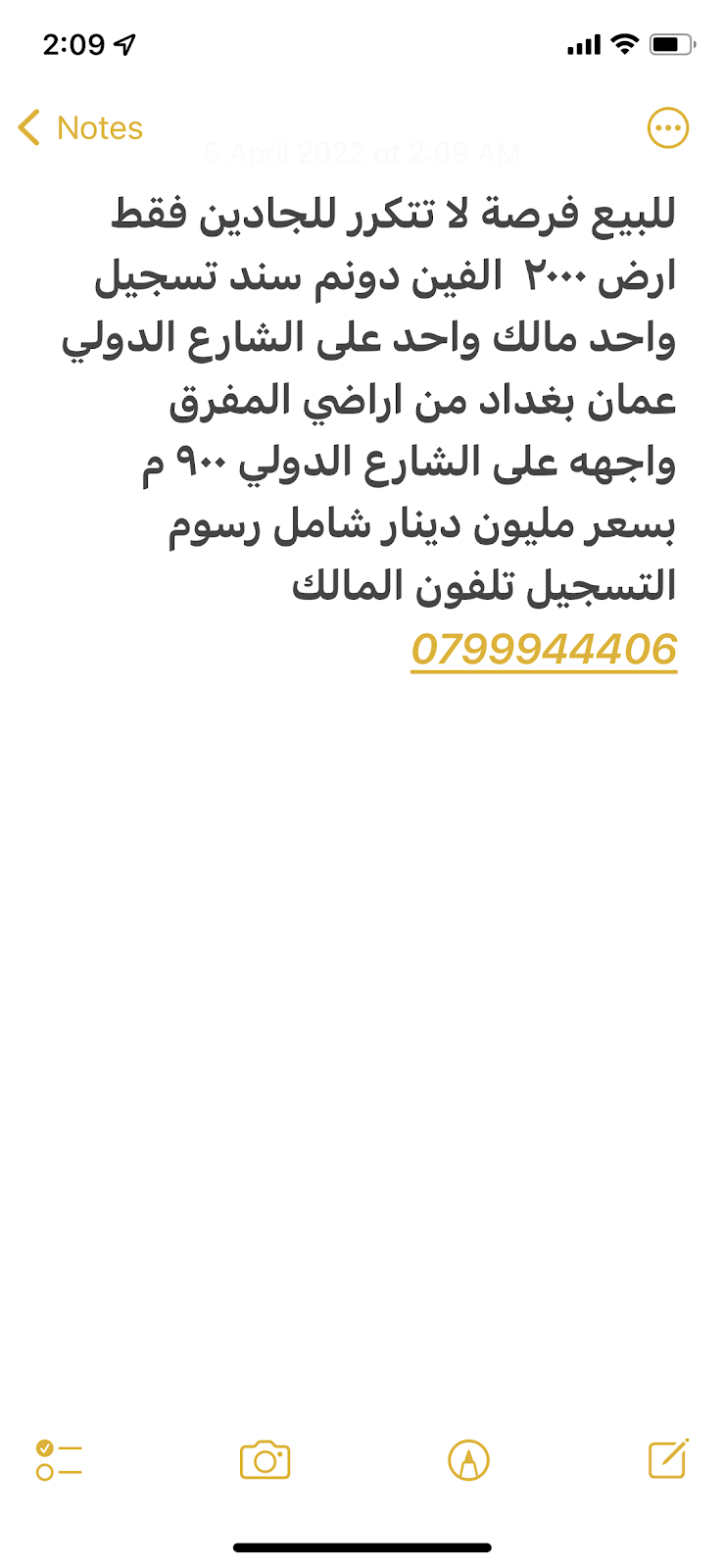Screen dimensions: 724x1568
Task: Open the markup pen tool
Action: (468, 1460)
